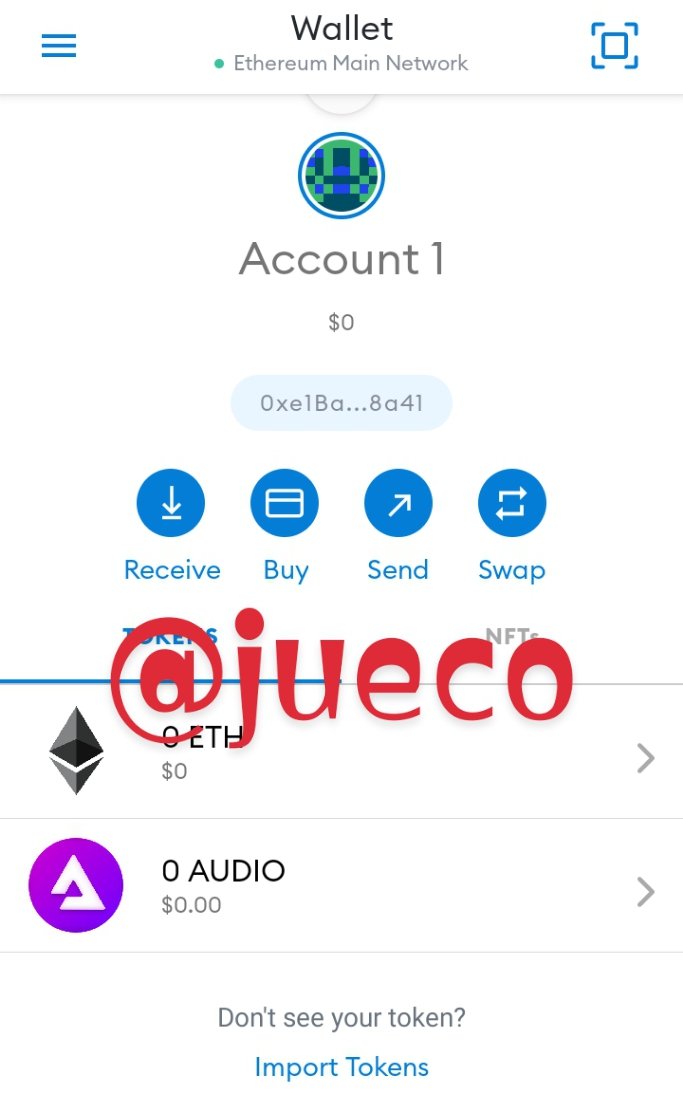Tap the Import Tokens link
The height and width of the screenshot is (1117, 683).
(x=341, y=1066)
